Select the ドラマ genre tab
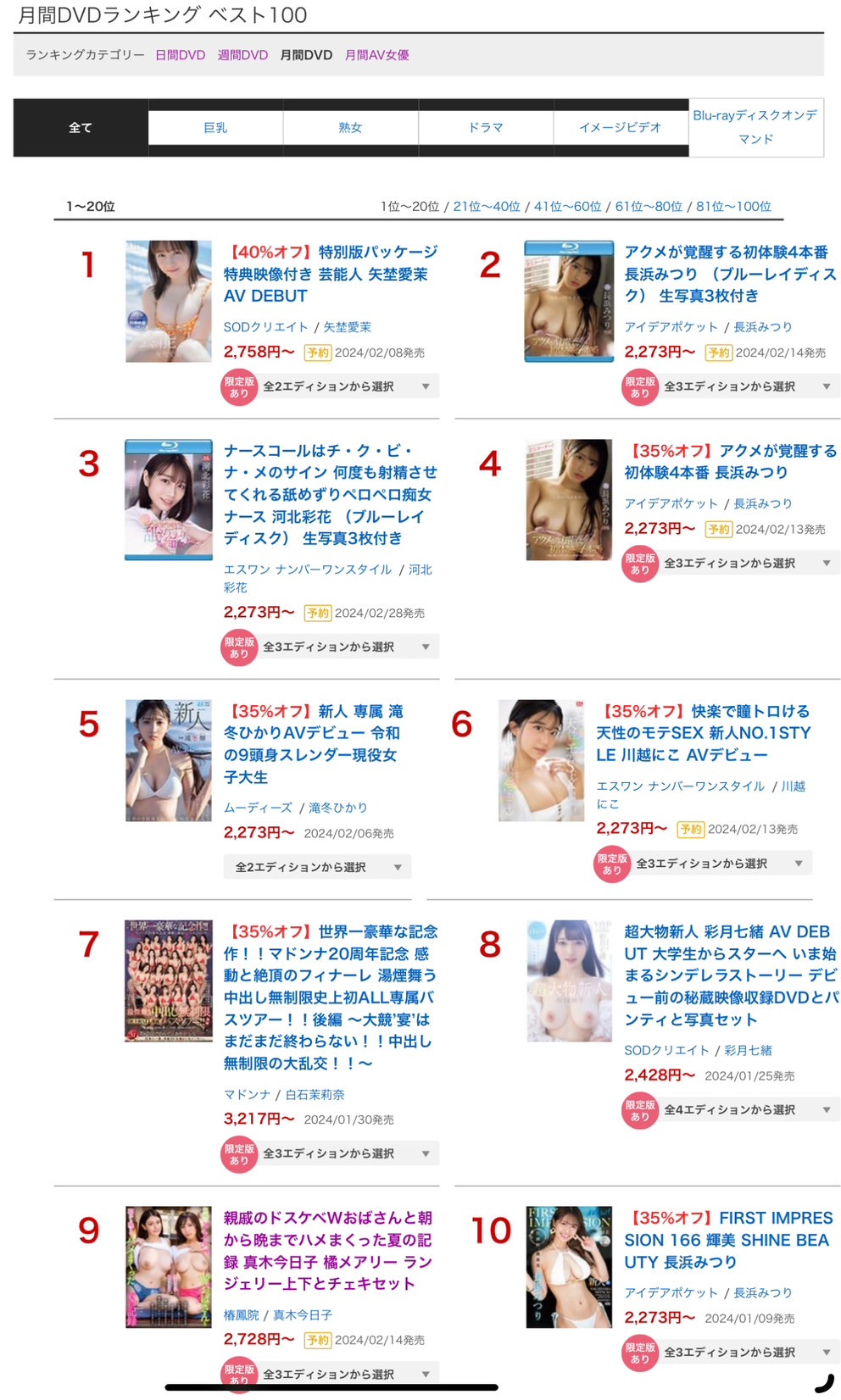This screenshot has height=1400, width=841. coord(486,128)
